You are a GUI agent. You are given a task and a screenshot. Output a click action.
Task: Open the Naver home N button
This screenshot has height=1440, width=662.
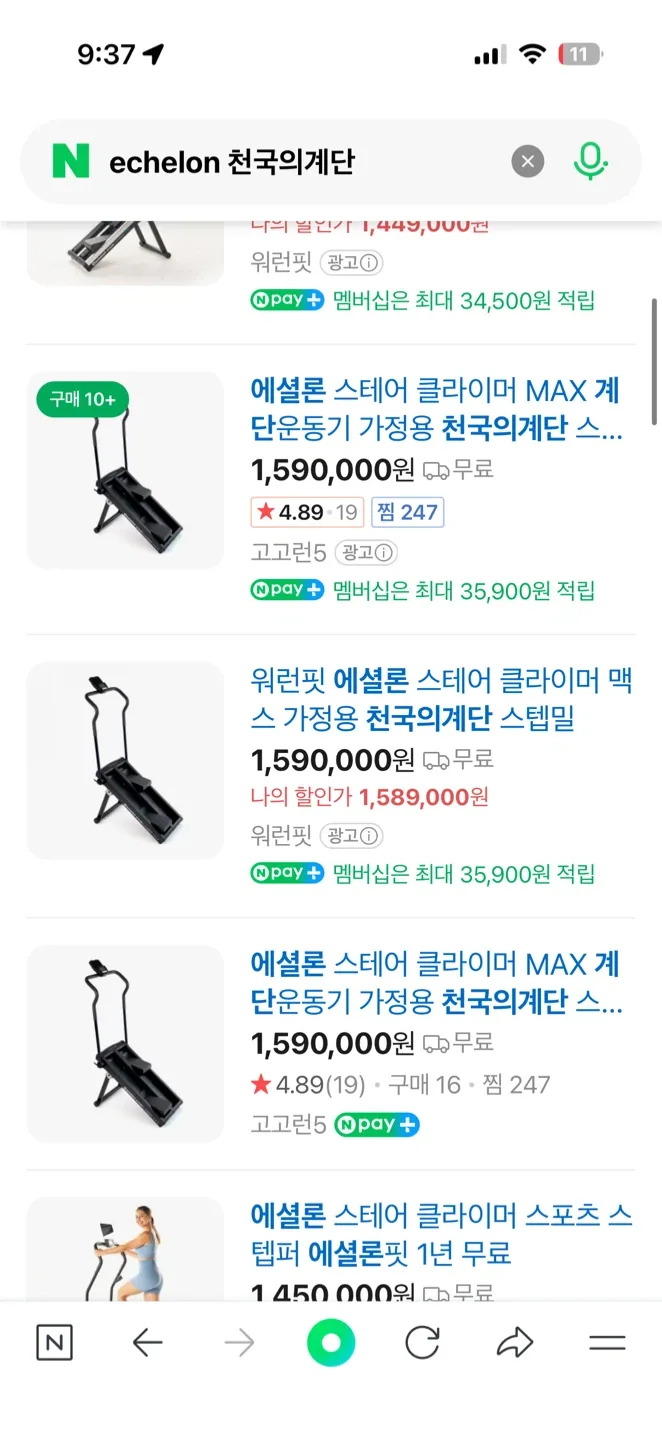pos(54,1343)
